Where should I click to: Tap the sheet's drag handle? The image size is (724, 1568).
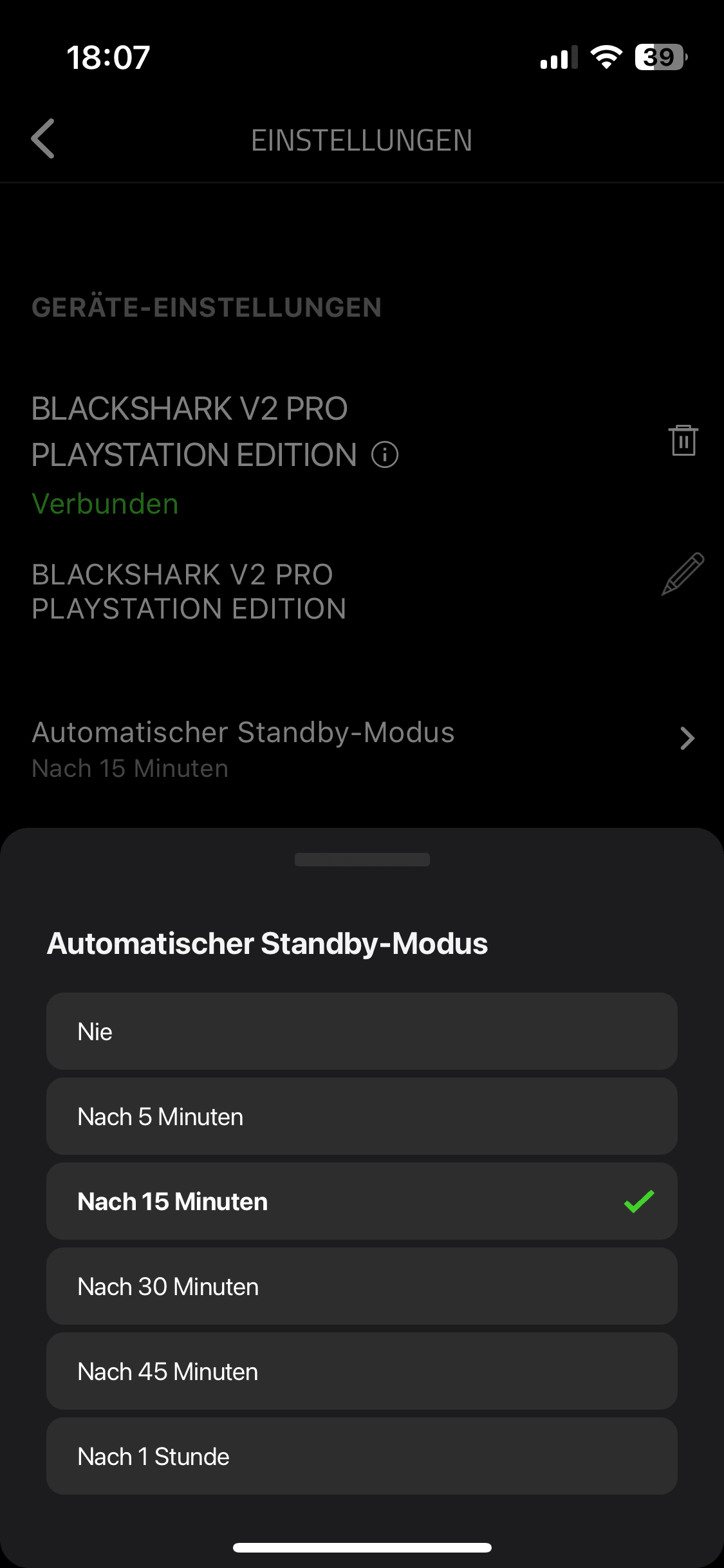click(362, 859)
